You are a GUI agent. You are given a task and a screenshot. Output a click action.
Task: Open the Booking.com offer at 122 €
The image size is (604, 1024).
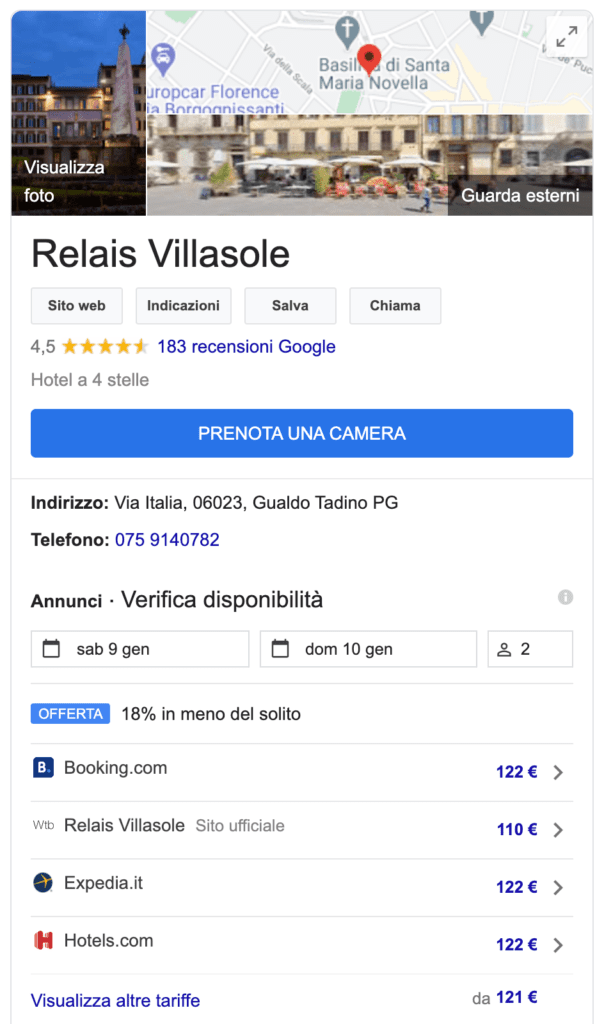[x=302, y=771]
